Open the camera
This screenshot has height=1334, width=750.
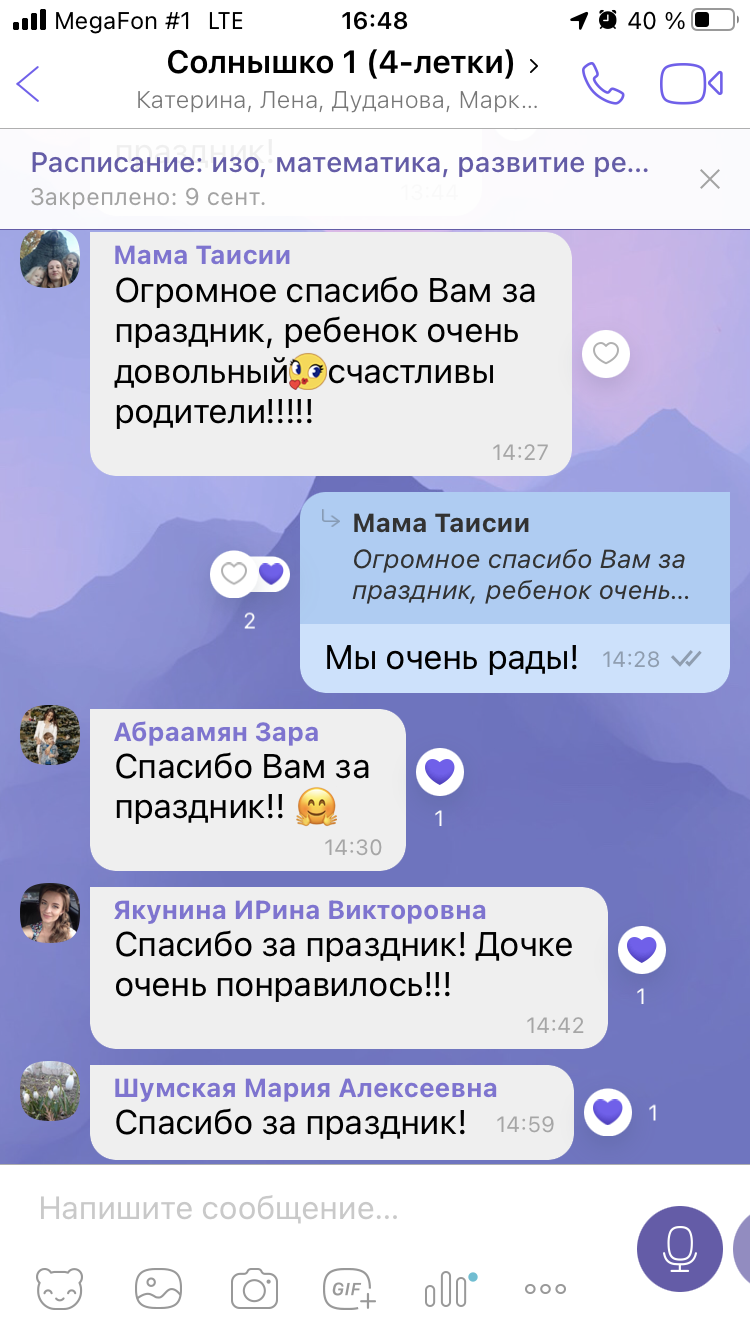pyautogui.click(x=254, y=1289)
